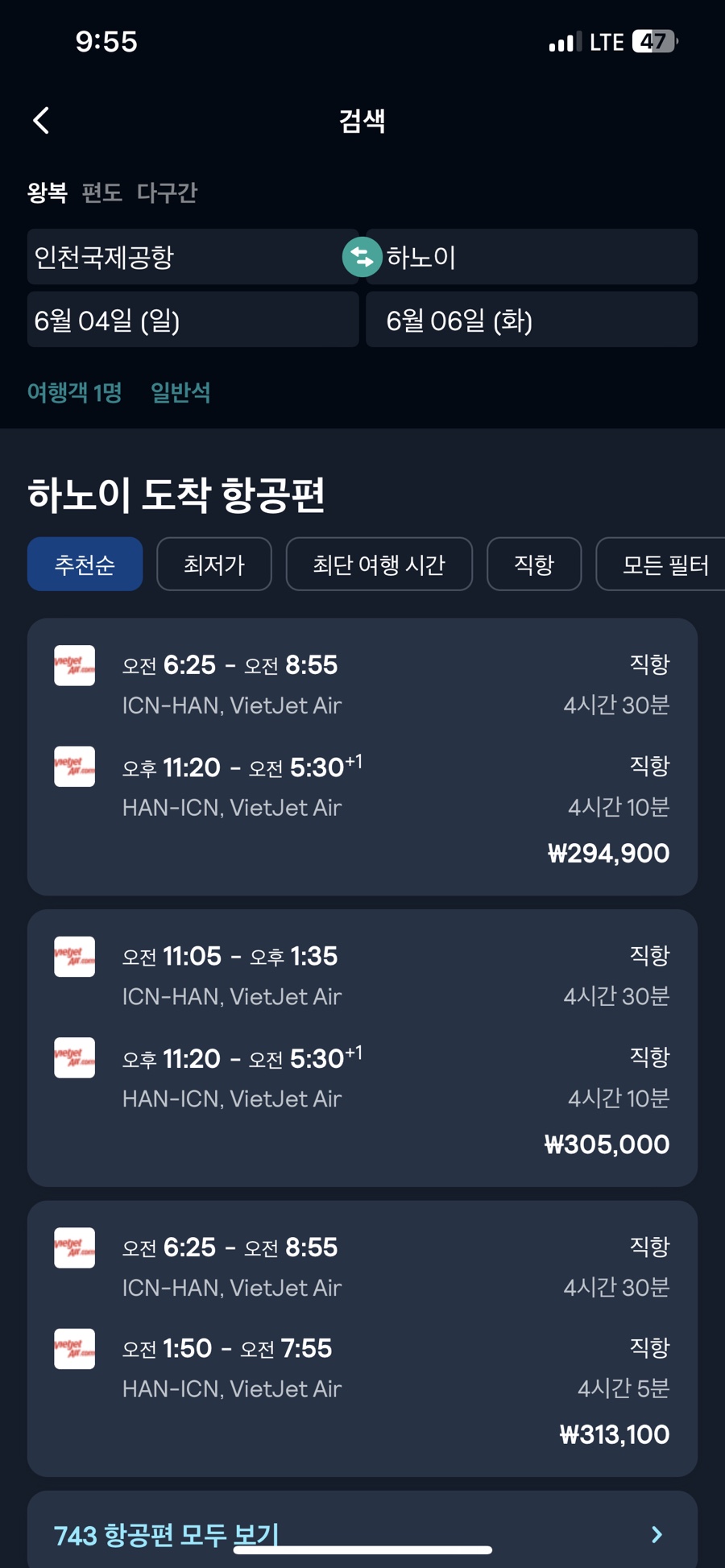Swap origin and destination airports
Image resolution: width=725 pixels, height=1568 pixels.
[x=362, y=257]
